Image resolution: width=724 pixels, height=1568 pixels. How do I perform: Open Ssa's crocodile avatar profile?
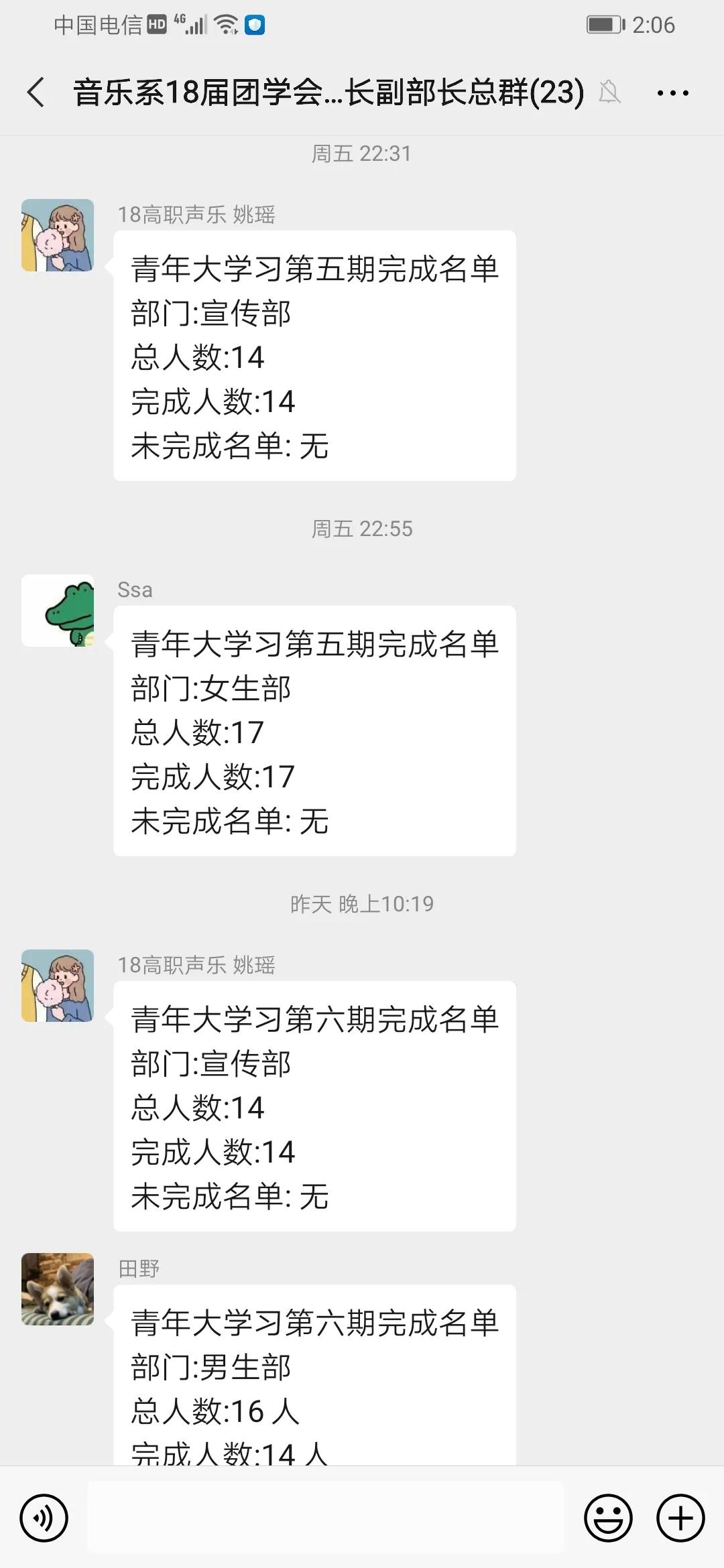58,610
